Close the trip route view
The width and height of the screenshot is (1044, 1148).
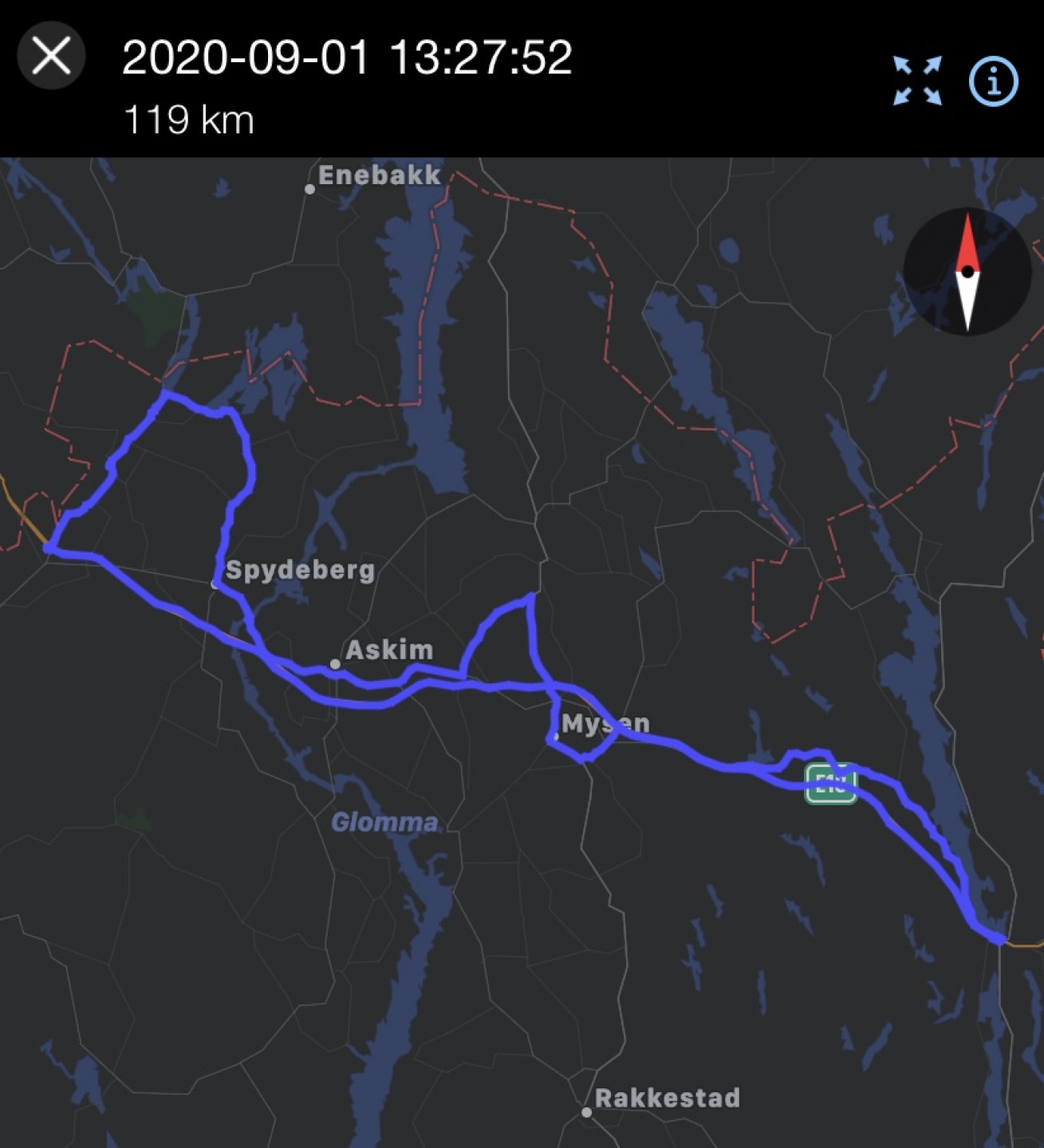coord(52,56)
